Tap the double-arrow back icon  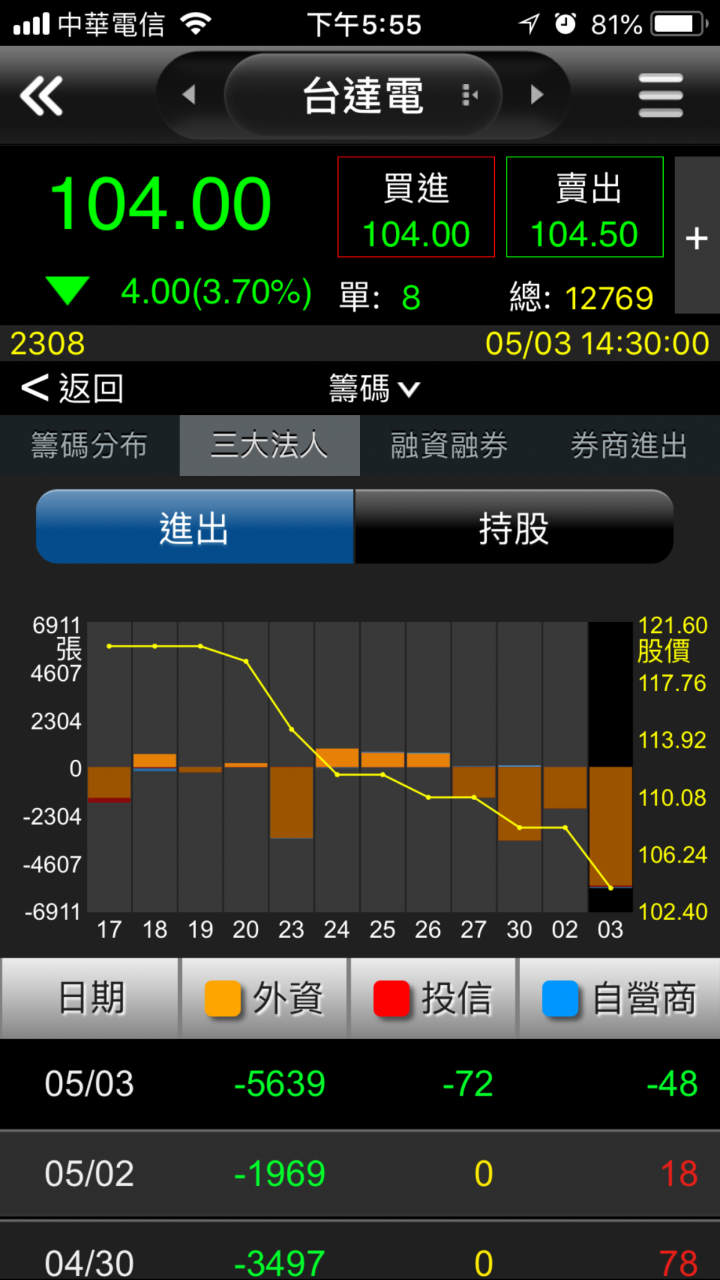(x=41, y=96)
